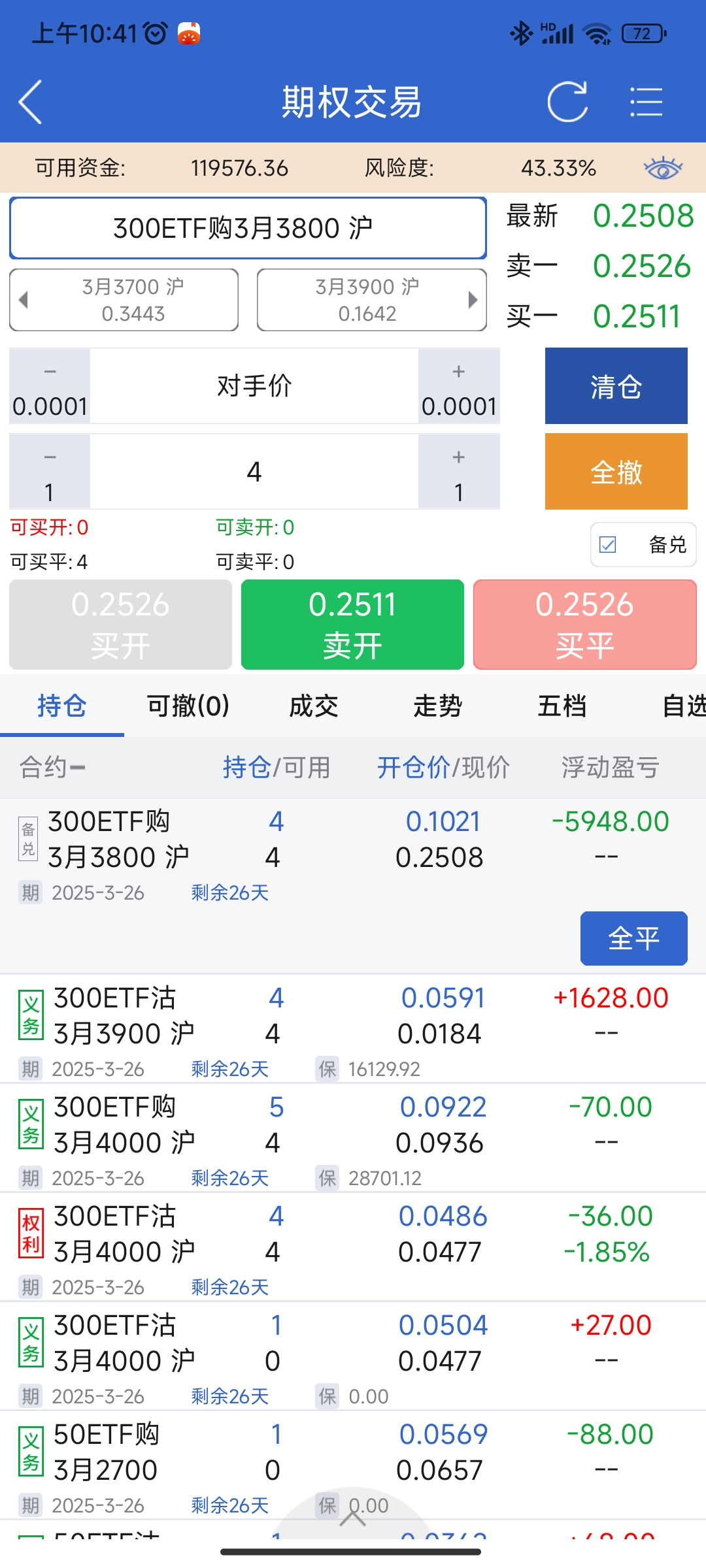The width and height of the screenshot is (706, 1568).
Task: Increase order quantity by 1
Action: tap(459, 472)
